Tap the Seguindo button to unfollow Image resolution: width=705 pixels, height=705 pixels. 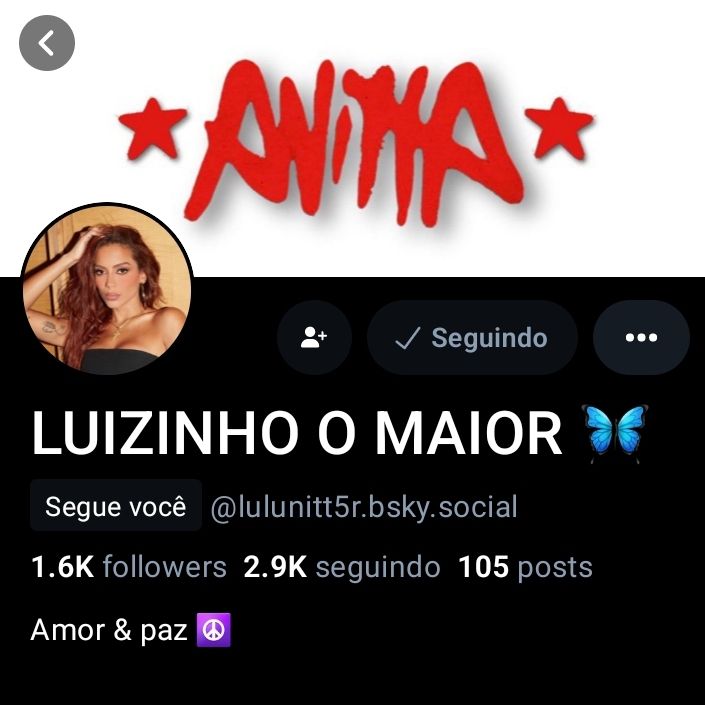[x=472, y=338]
